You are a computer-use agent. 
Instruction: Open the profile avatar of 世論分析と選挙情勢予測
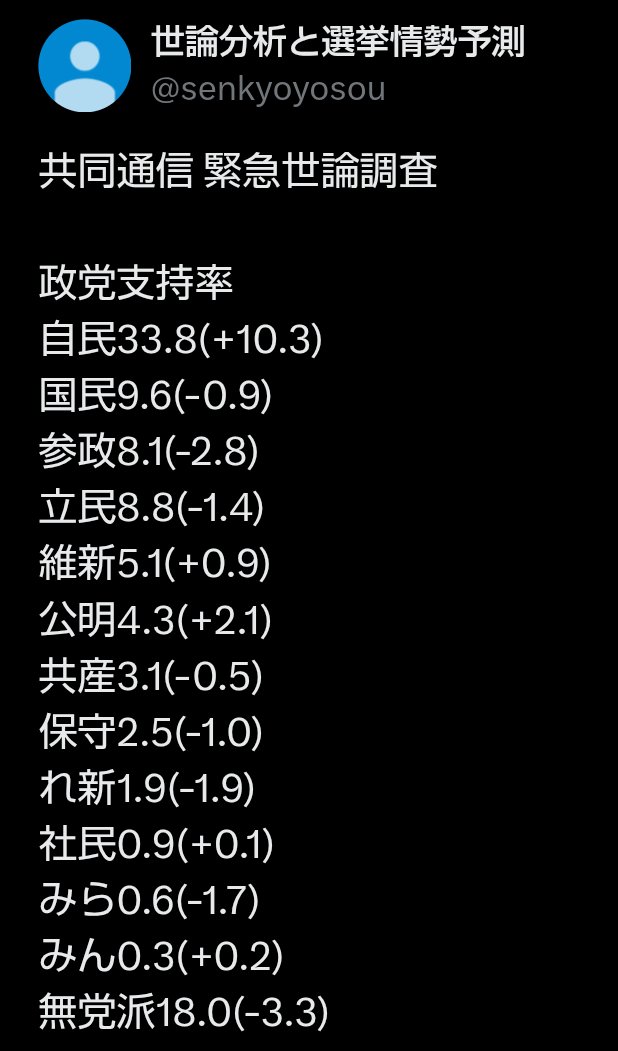[84, 65]
